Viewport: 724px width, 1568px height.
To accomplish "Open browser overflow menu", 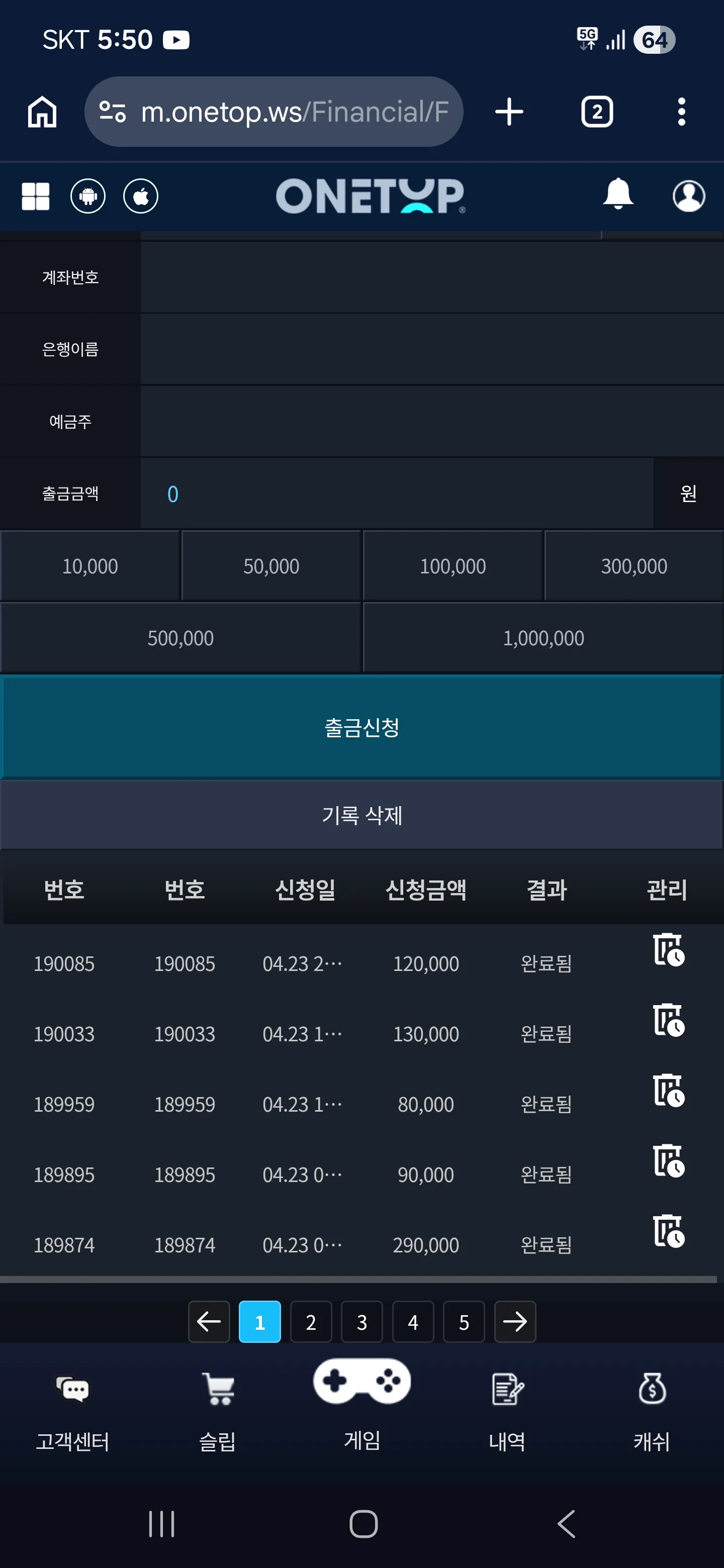I will pyautogui.click(x=681, y=112).
